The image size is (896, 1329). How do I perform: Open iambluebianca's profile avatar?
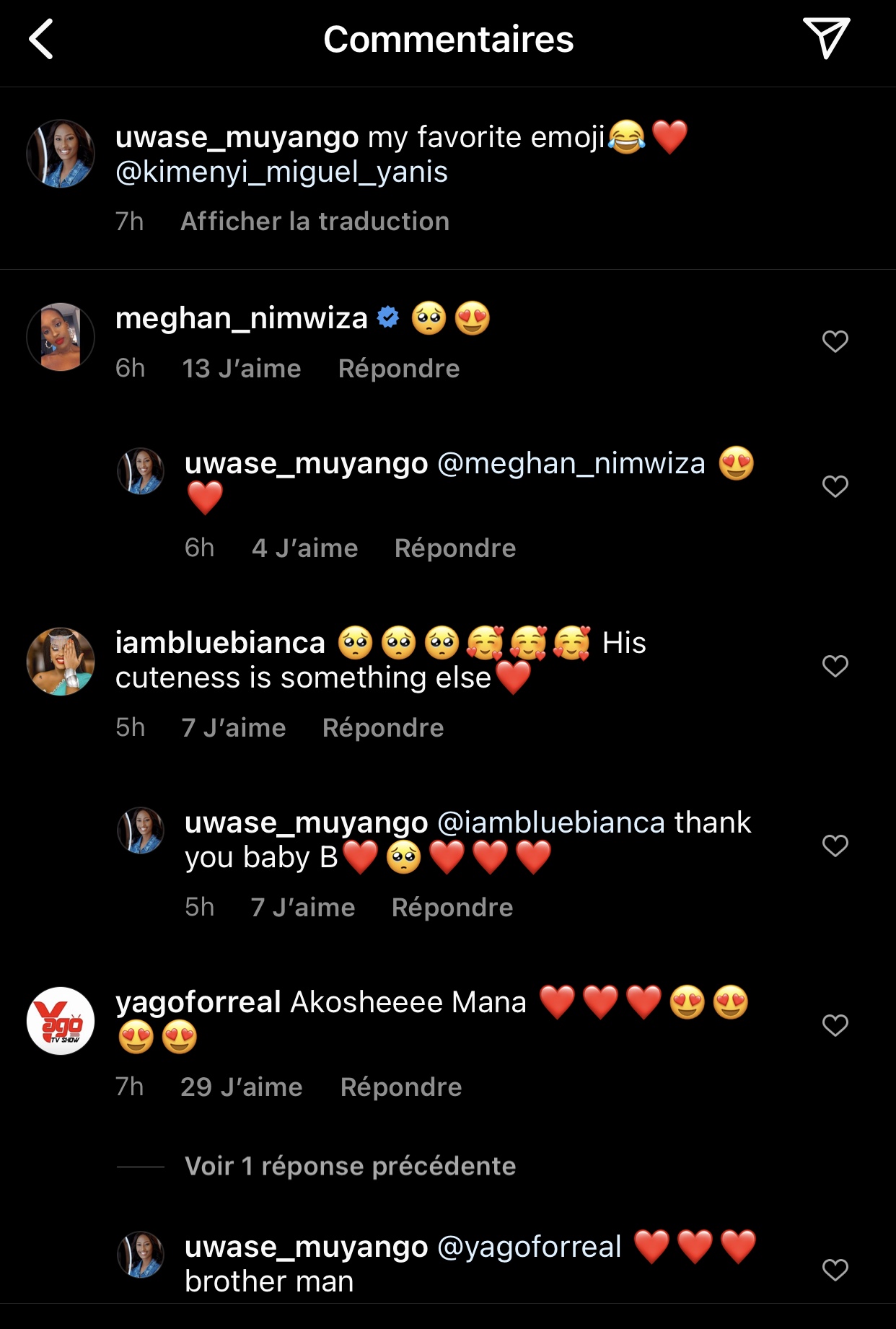pyautogui.click(x=61, y=662)
